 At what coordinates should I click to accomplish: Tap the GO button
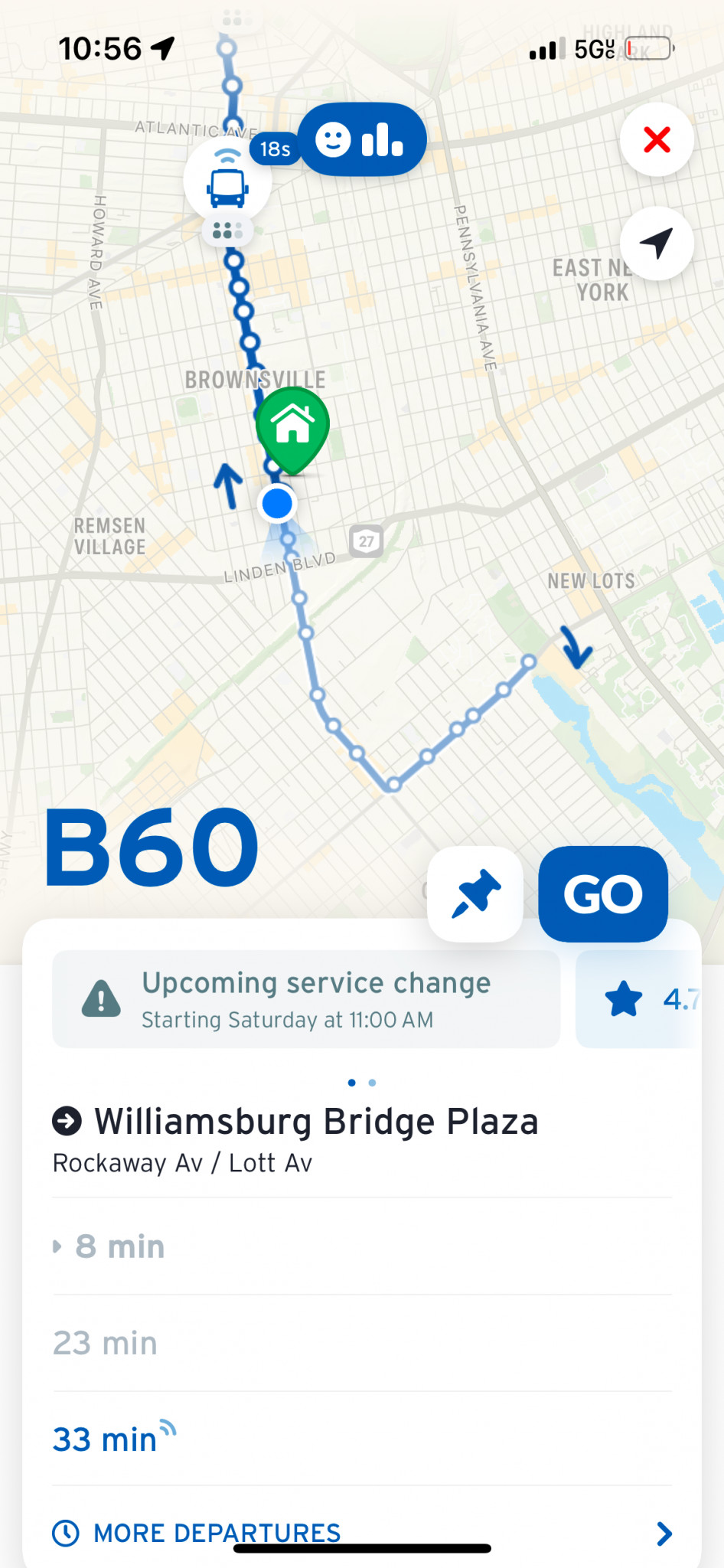603,893
